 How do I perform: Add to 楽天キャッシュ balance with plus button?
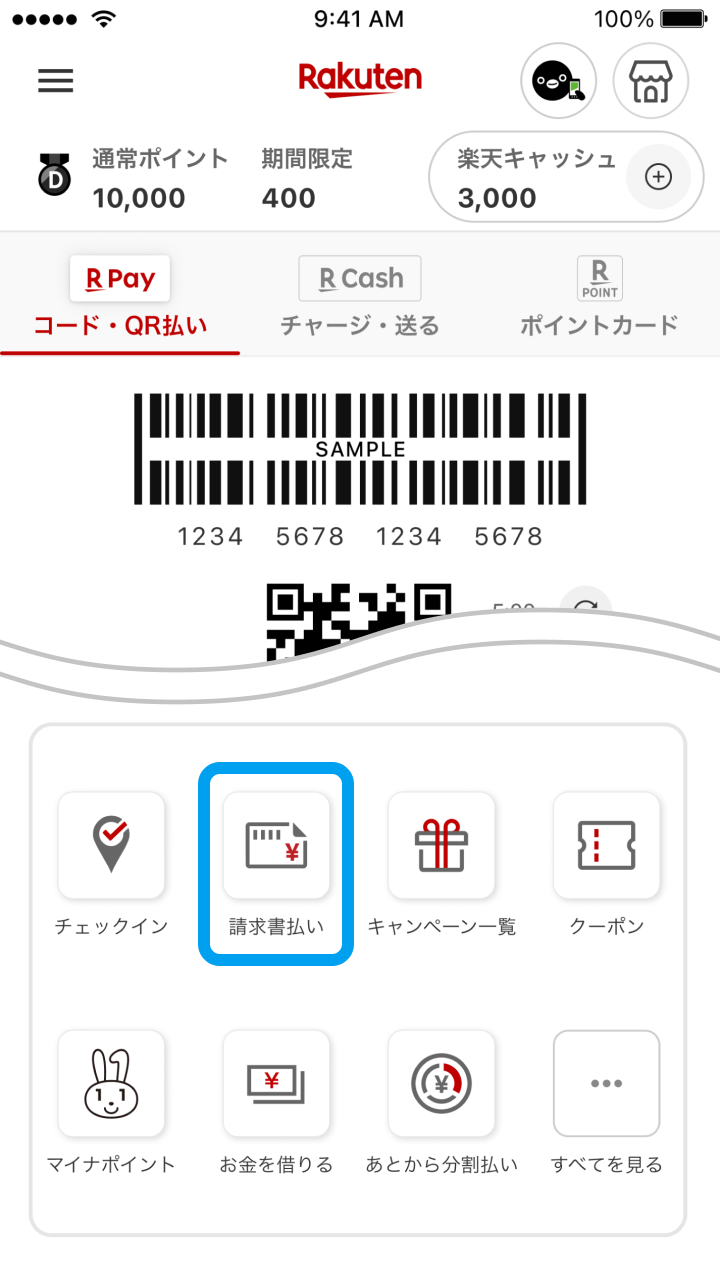pos(658,177)
